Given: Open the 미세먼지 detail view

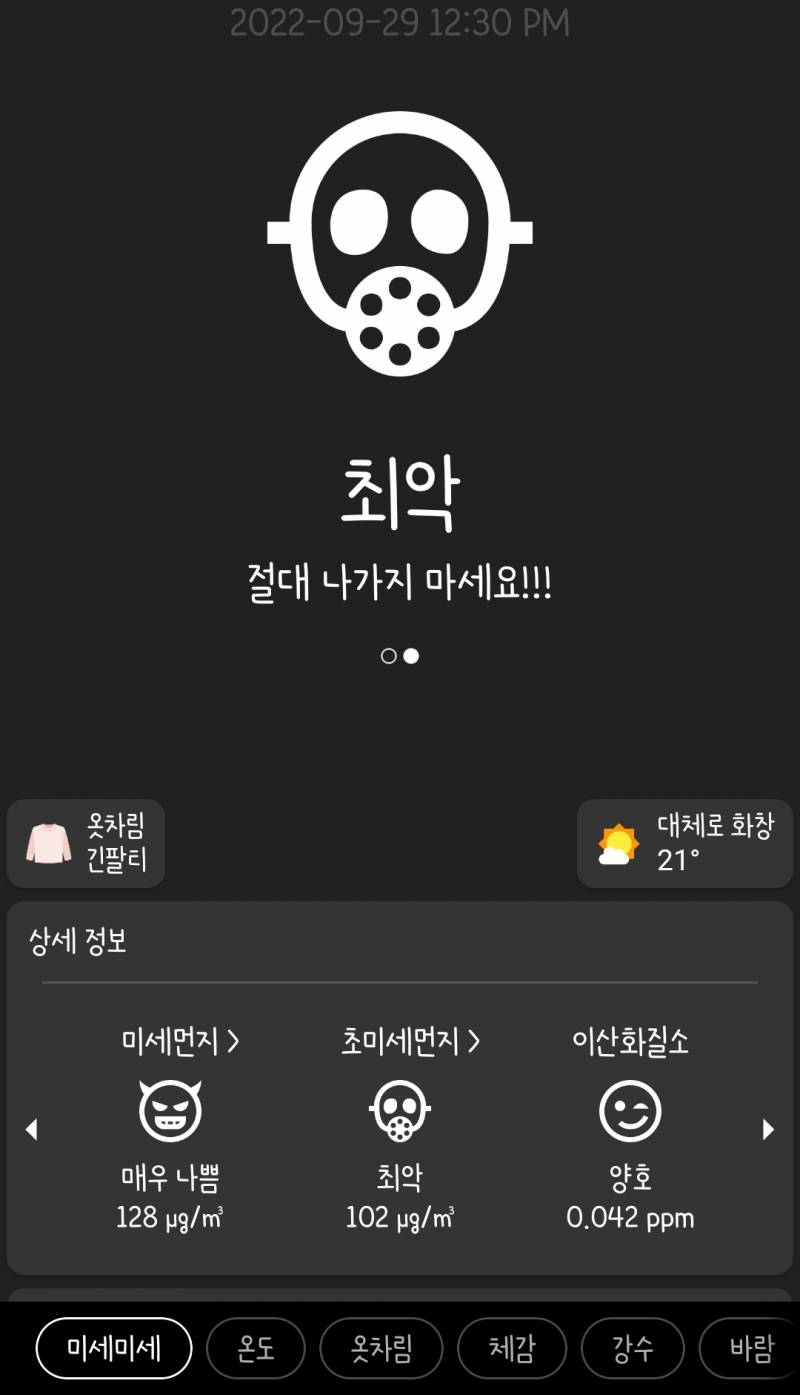Looking at the screenshot, I should point(170,1040).
